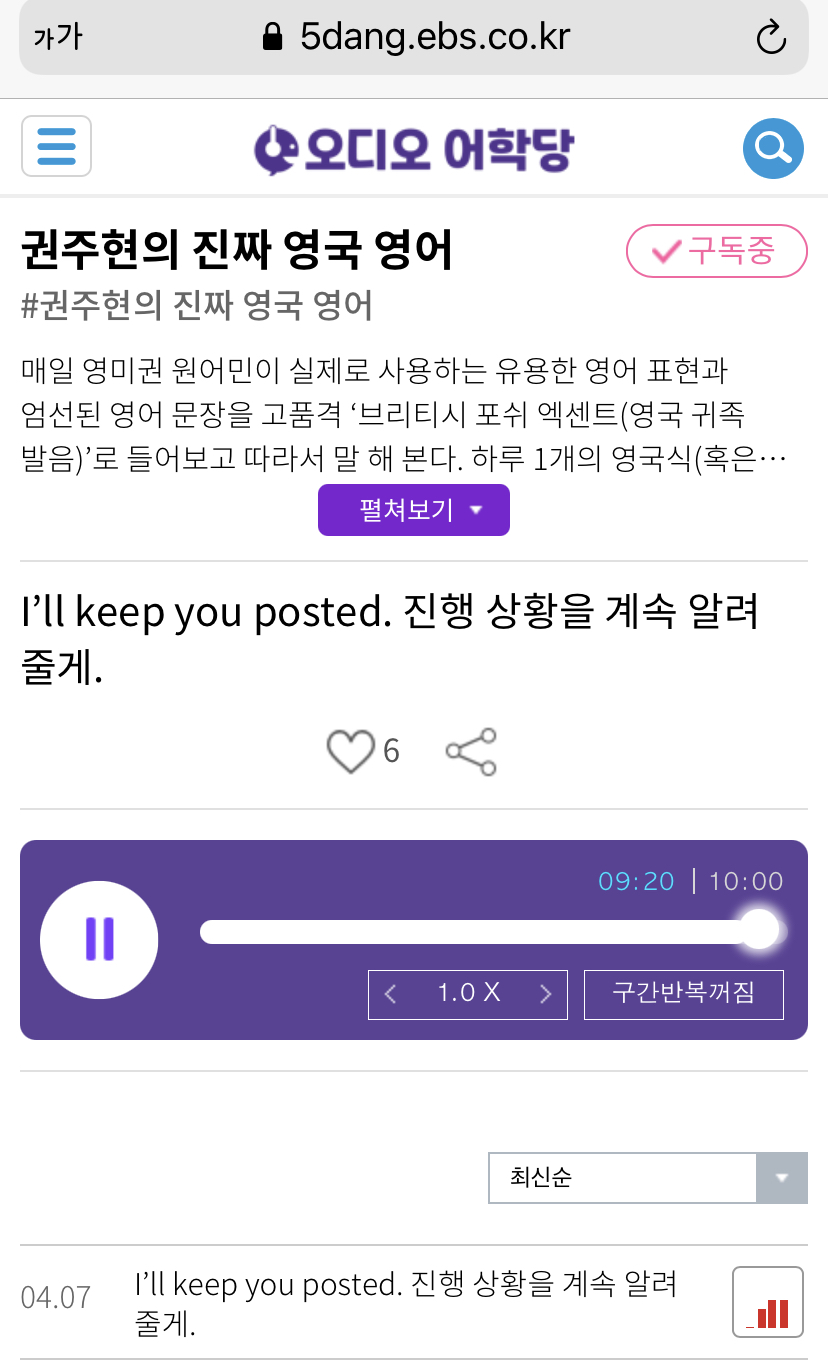Click the 최신순 dropdown arrow
828x1360 pixels.
782,1178
